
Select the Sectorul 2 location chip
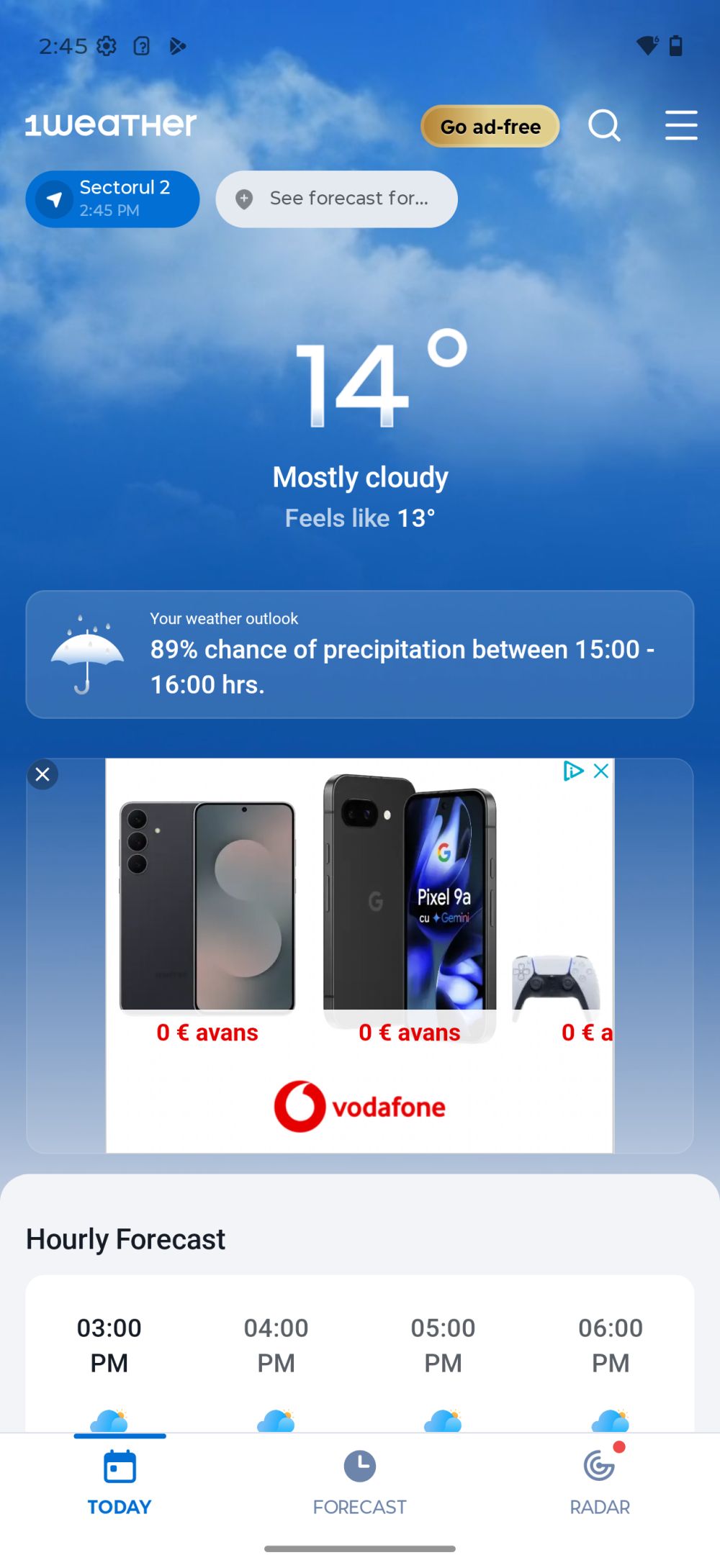112,199
